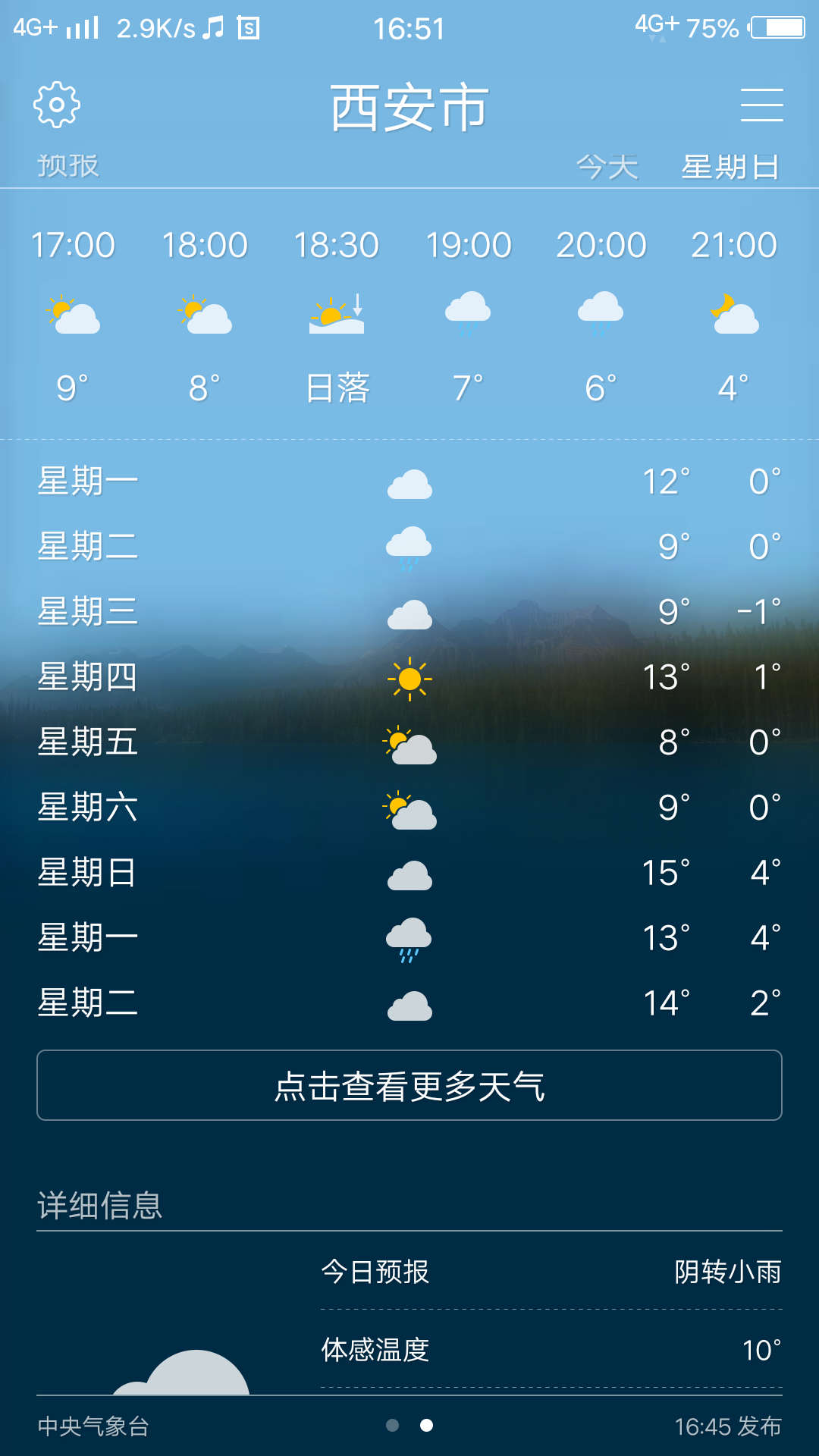Open 今天 in the header
Image resolution: width=819 pixels, height=1456 pixels.
coord(607,167)
